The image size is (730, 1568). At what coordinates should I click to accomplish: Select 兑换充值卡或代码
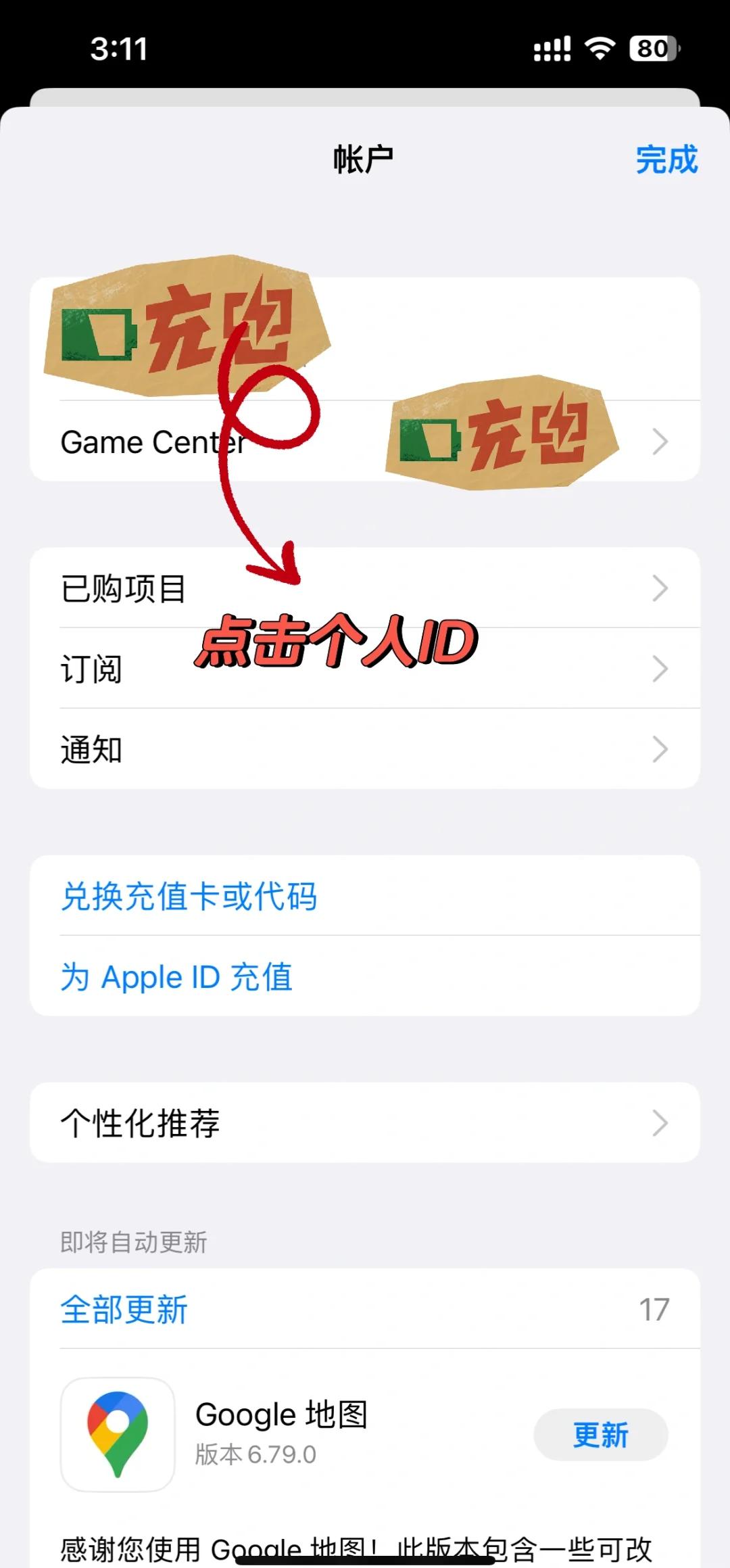tap(189, 897)
